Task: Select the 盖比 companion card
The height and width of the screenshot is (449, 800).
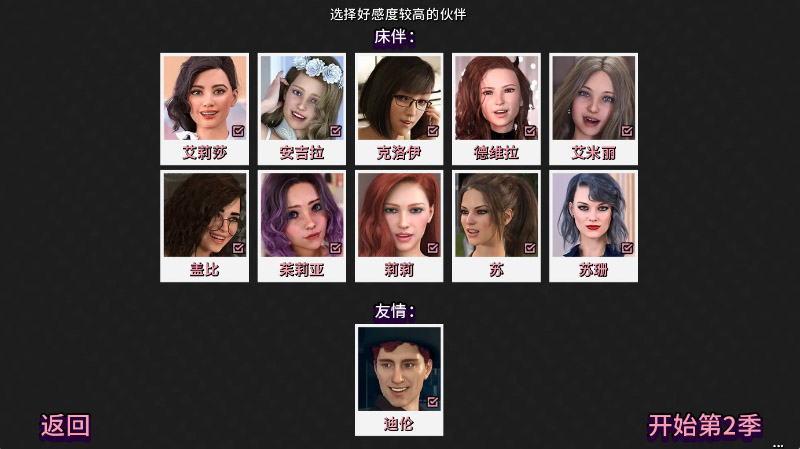Action: pos(204,226)
